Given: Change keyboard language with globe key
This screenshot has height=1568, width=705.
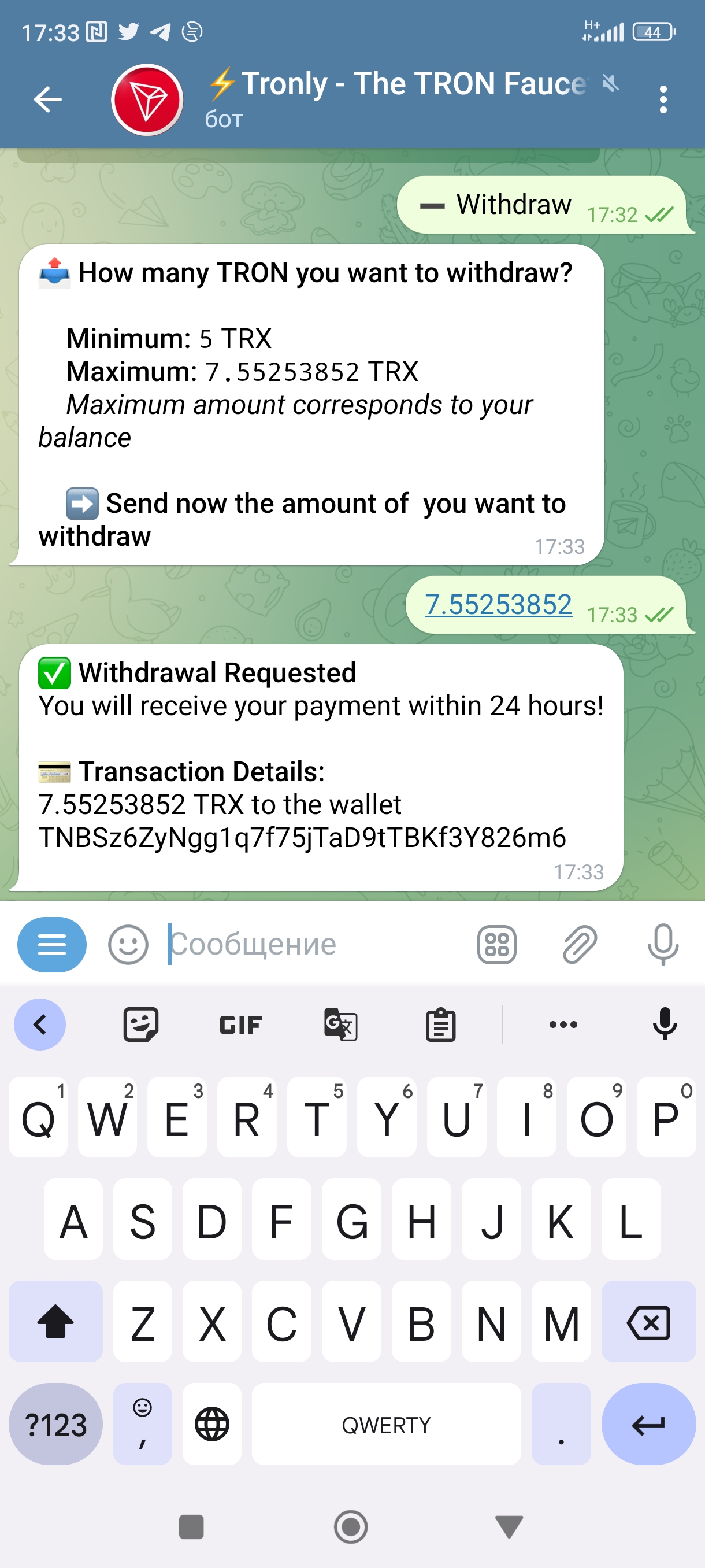Looking at the screenshot, I should (x=211, y=1423).
